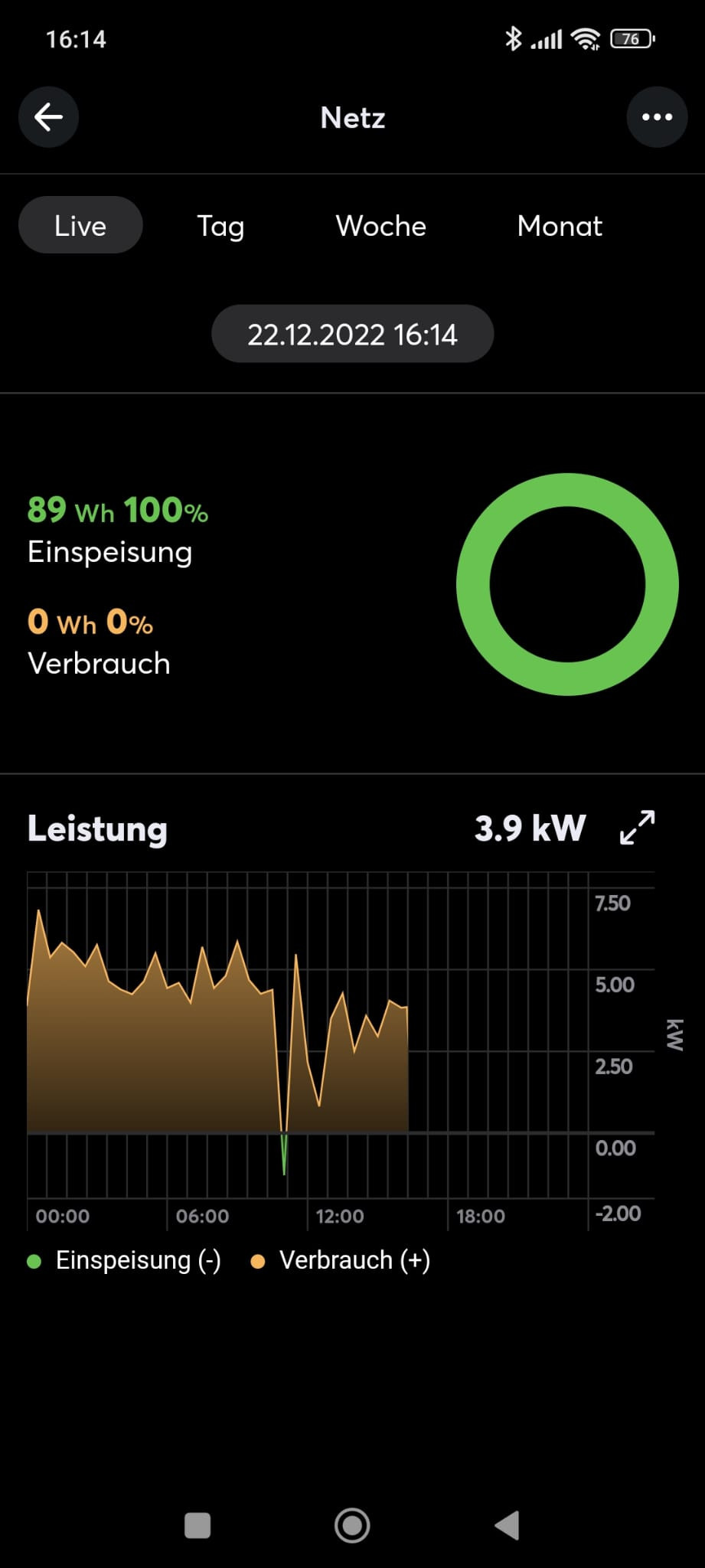
Task: Expand the Leistung chart to fullscreen
Action: 637,828
